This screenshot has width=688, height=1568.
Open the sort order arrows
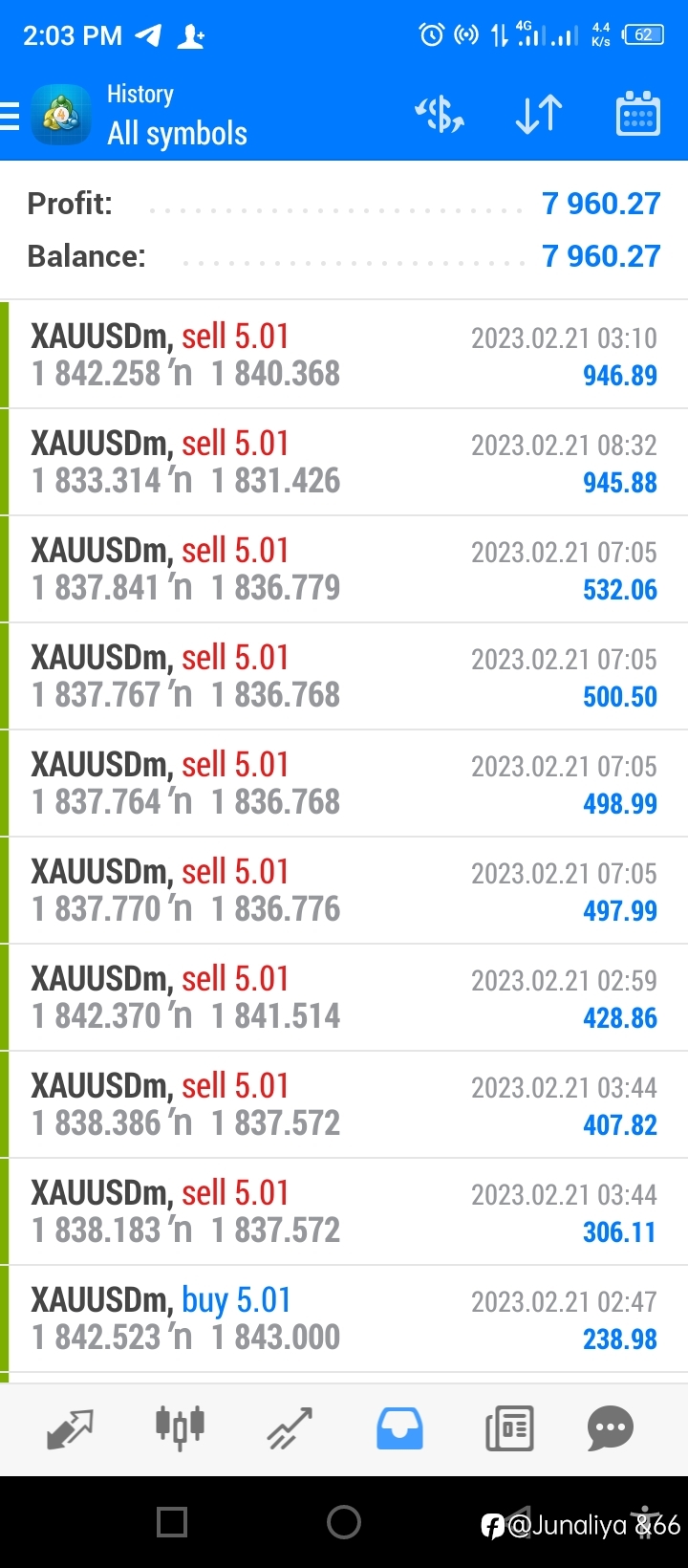click(x=539, y=115)
